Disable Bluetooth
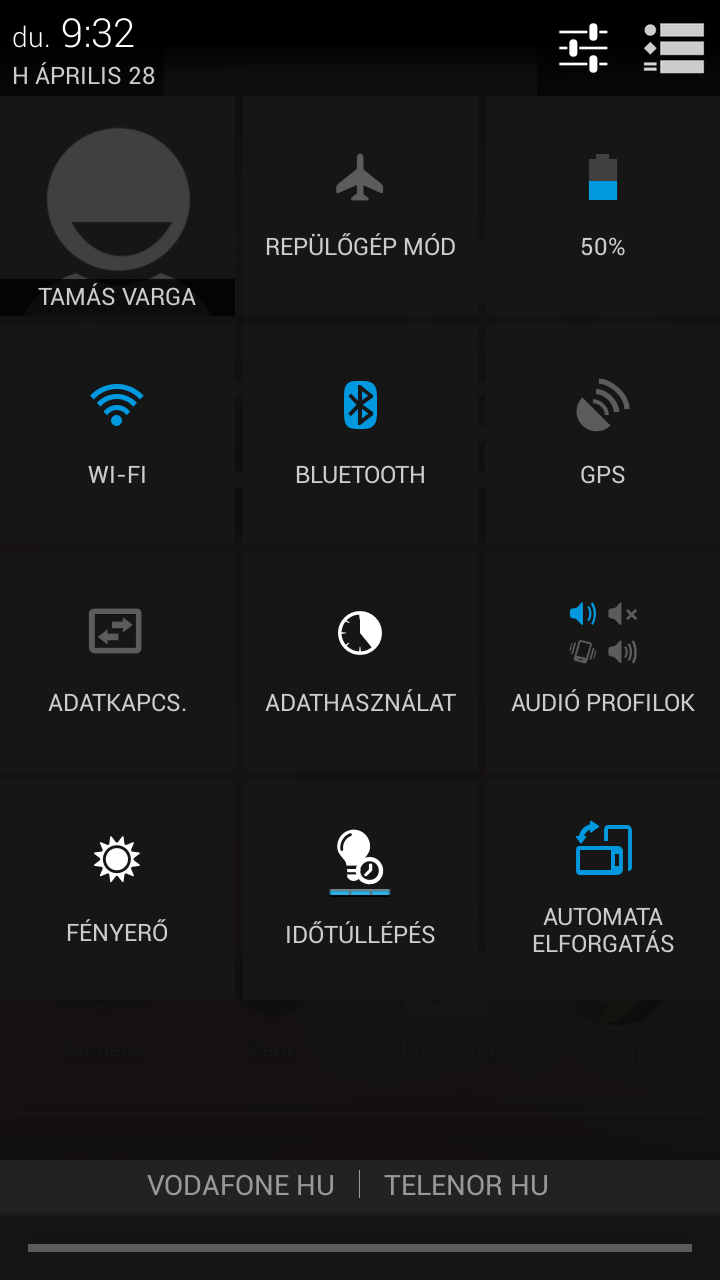720x1280 pixels. [x=360, y=434]
